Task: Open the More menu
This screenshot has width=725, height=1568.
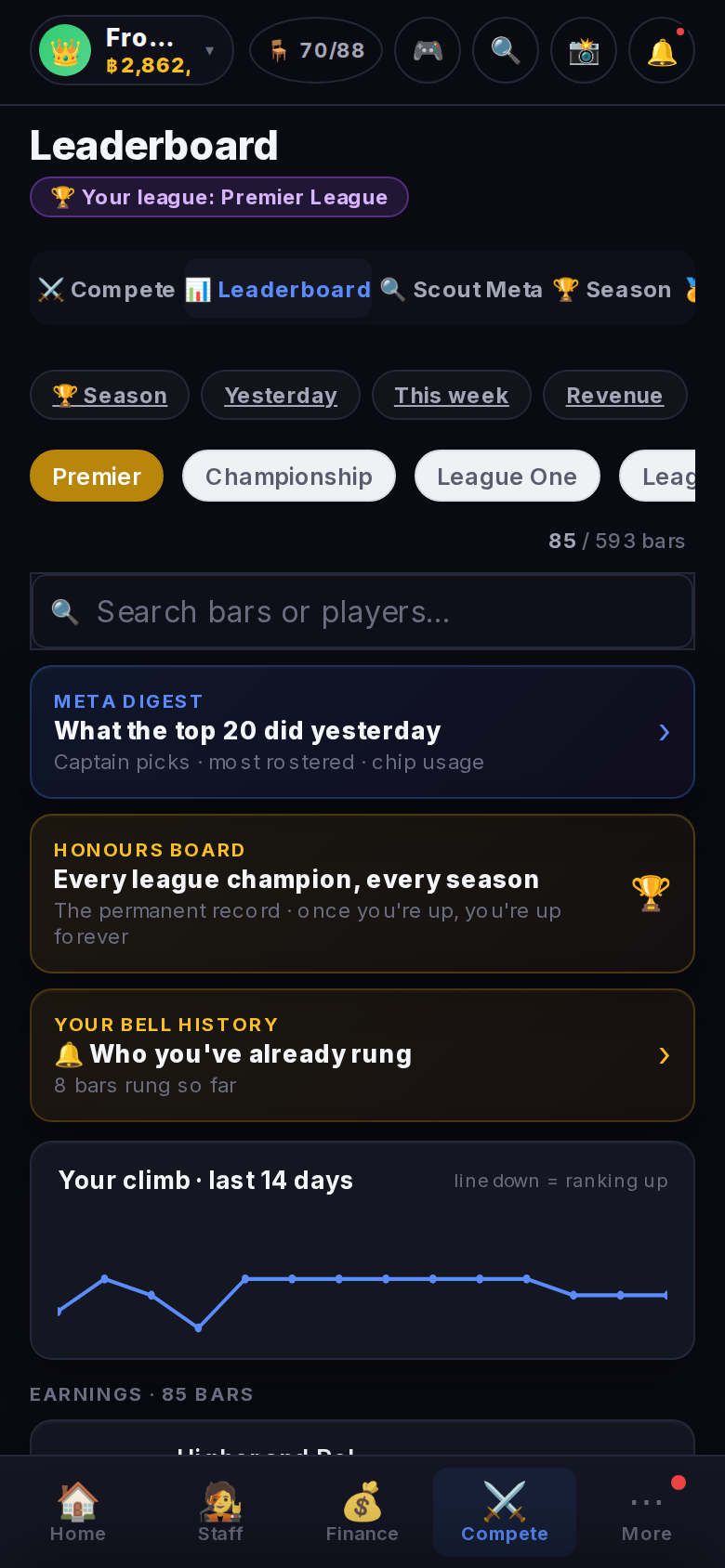Action: pos(647,1512)
